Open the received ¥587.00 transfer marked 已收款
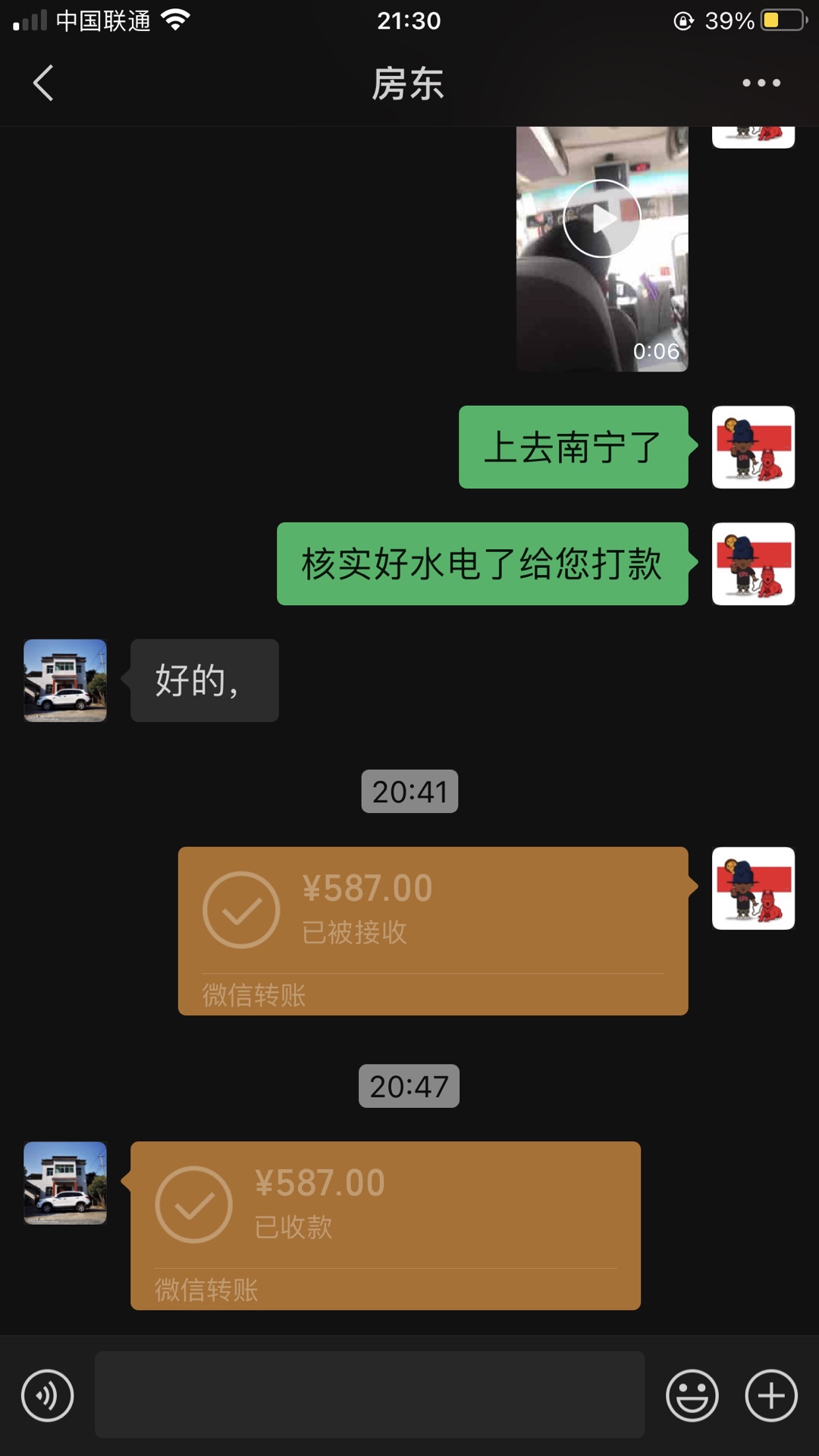 pyautogui.click(x=385, y=1225)
